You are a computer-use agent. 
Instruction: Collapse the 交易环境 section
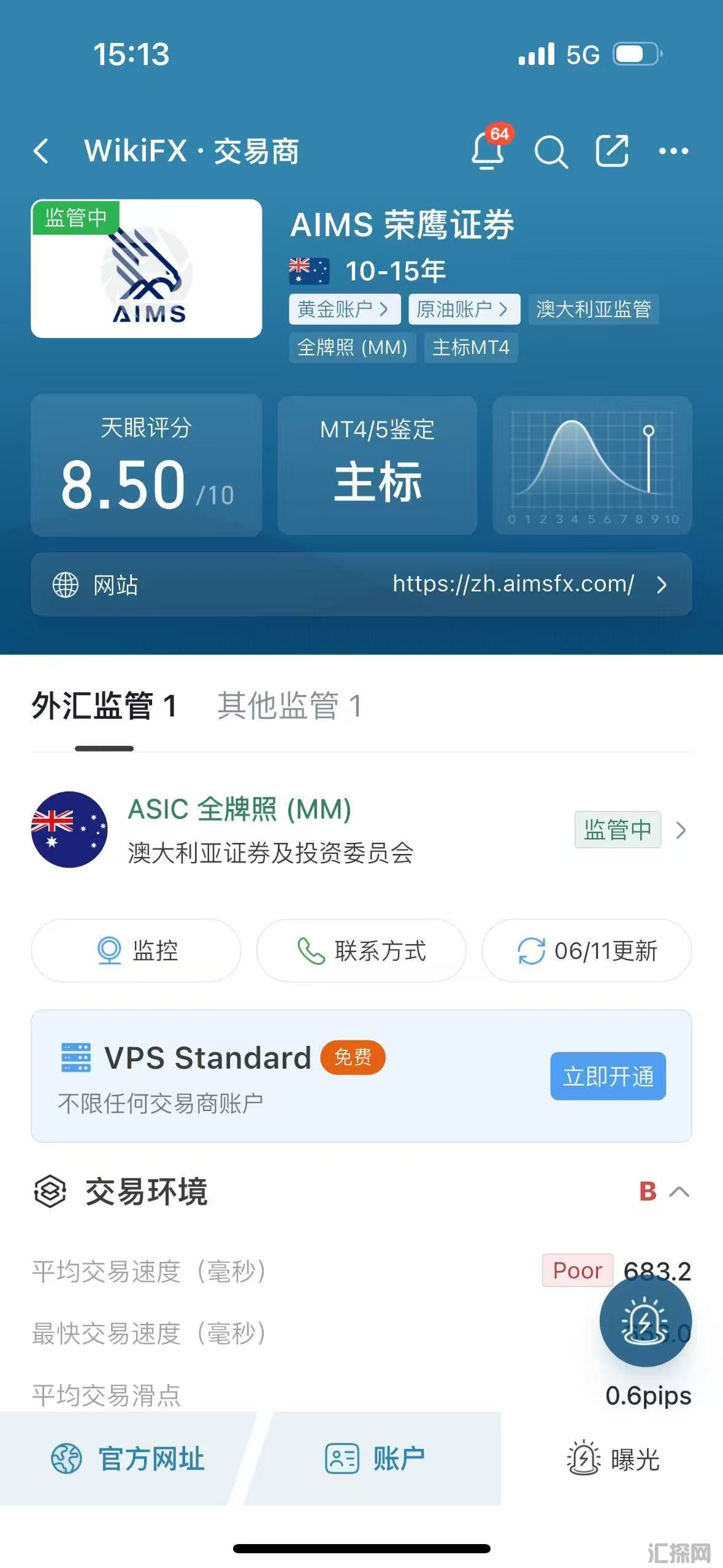click(679, 1191)
